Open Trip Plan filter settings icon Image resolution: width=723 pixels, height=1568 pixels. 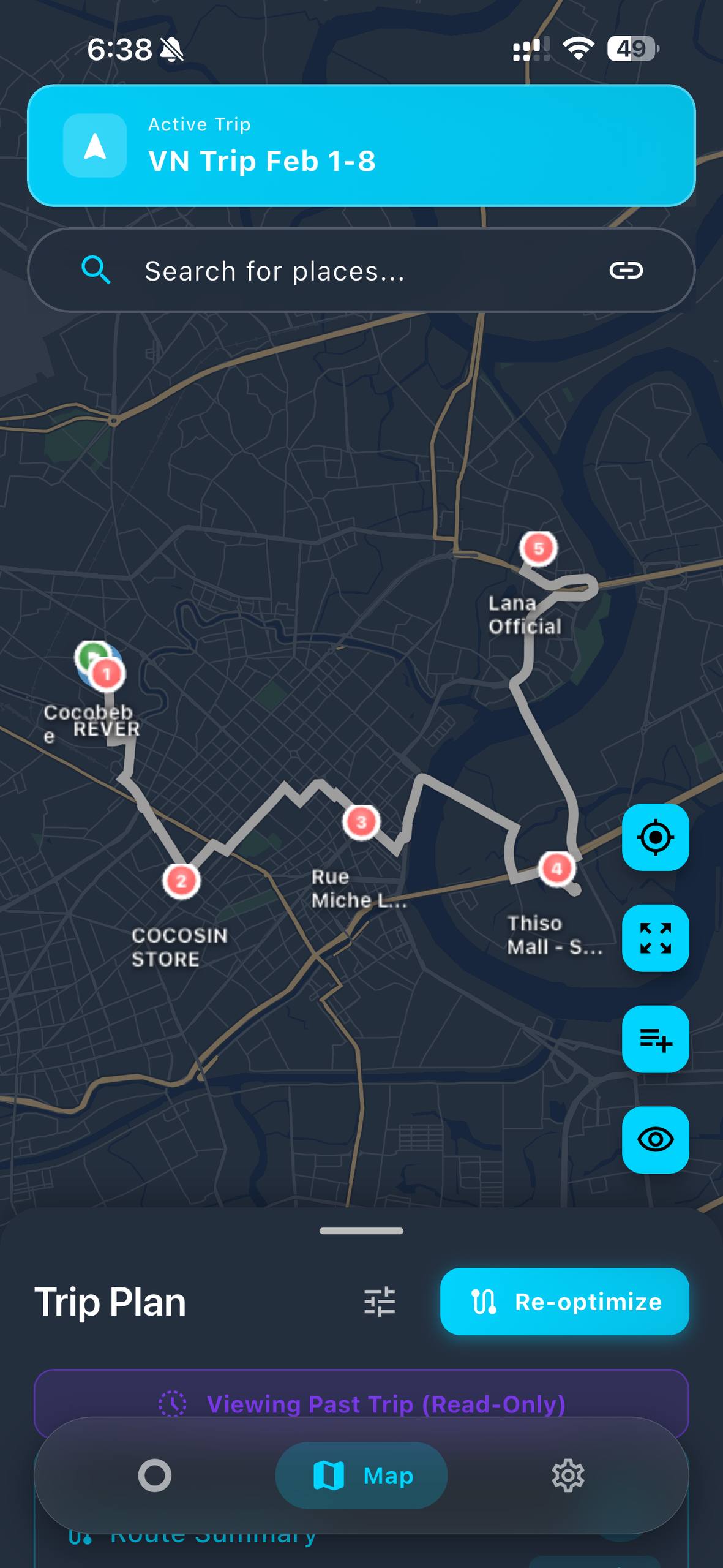pyautogui.click(x=380, y=1302)
